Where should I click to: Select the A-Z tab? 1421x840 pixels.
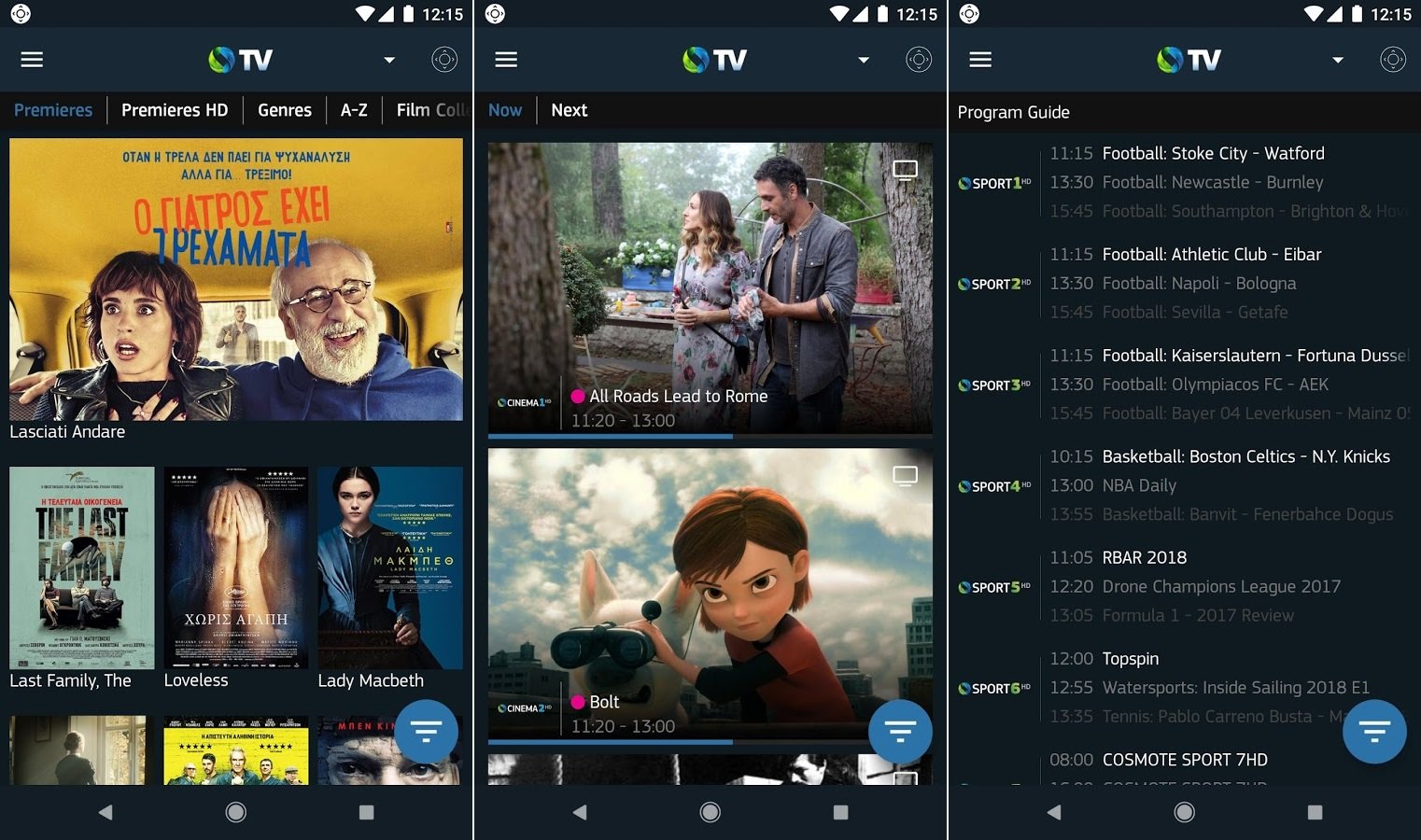tap(354, 110)
